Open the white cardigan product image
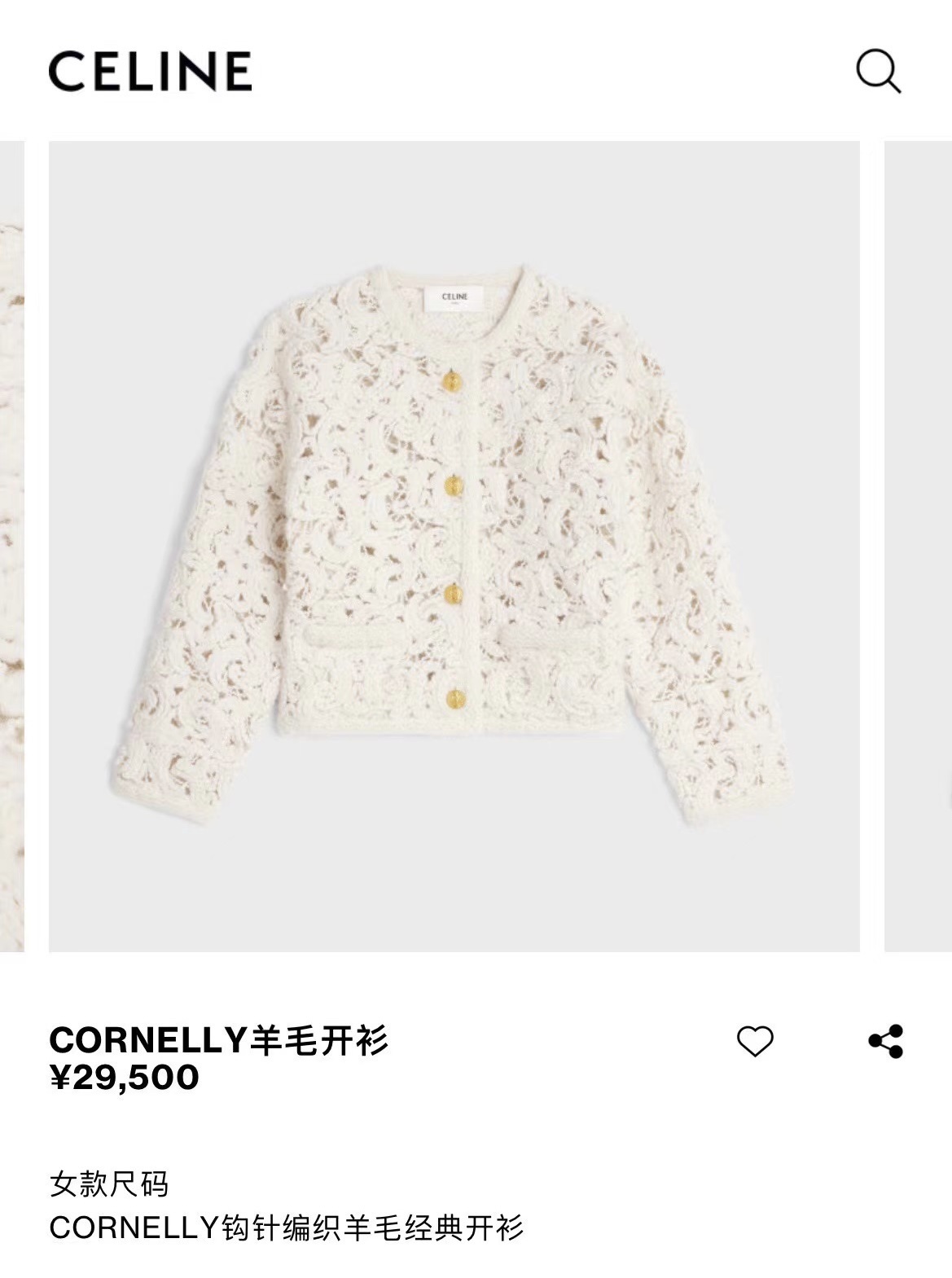Viewport: 952px width, 1278px height. coord(454,546)
